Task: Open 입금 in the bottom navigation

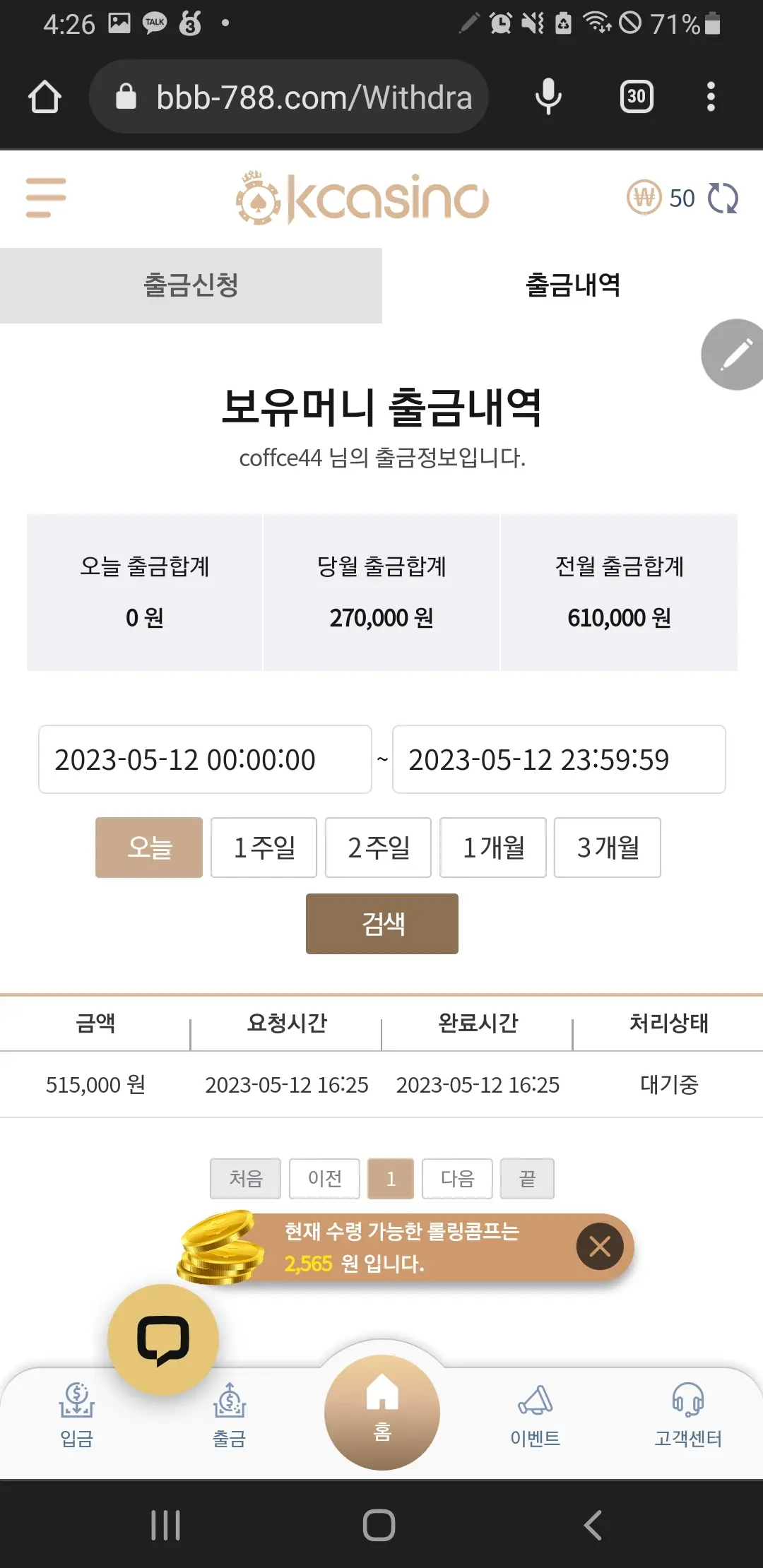Action: tap(76, 1415)
